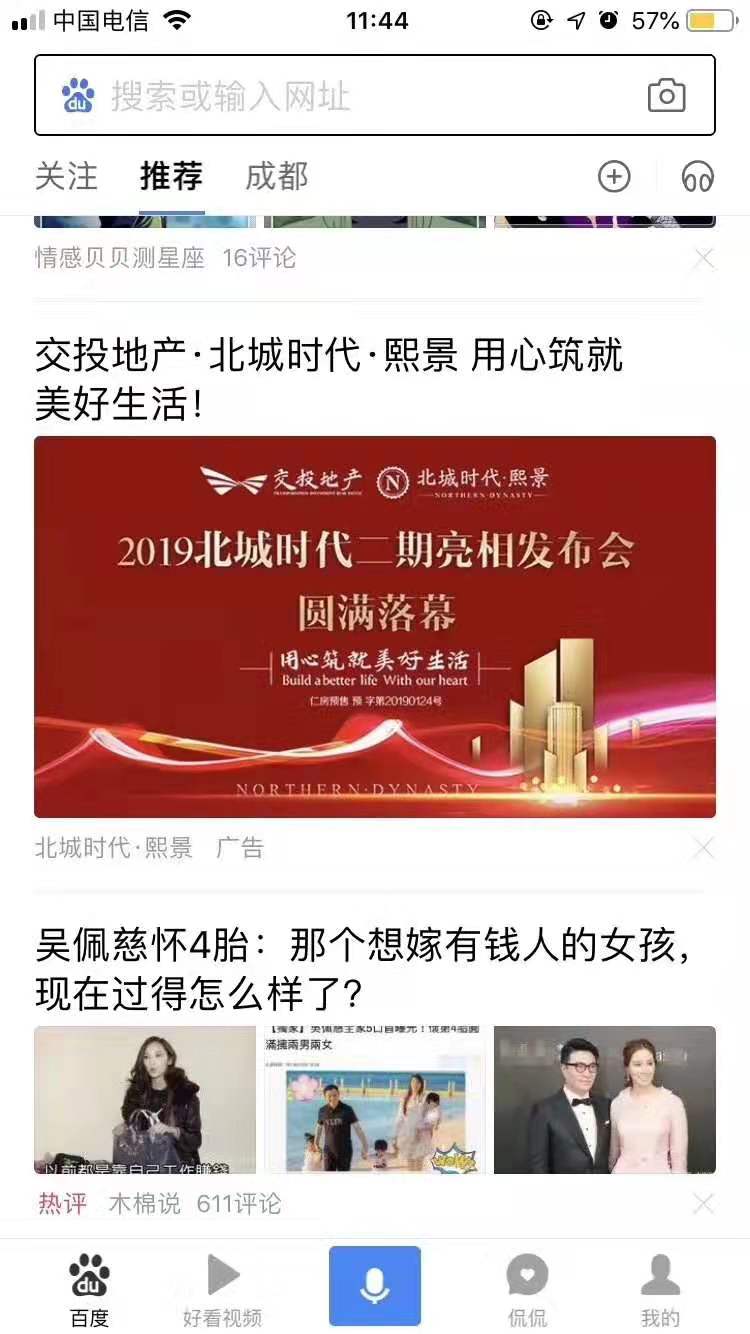Open the 侃侃 tab

tap(527, 1290)
